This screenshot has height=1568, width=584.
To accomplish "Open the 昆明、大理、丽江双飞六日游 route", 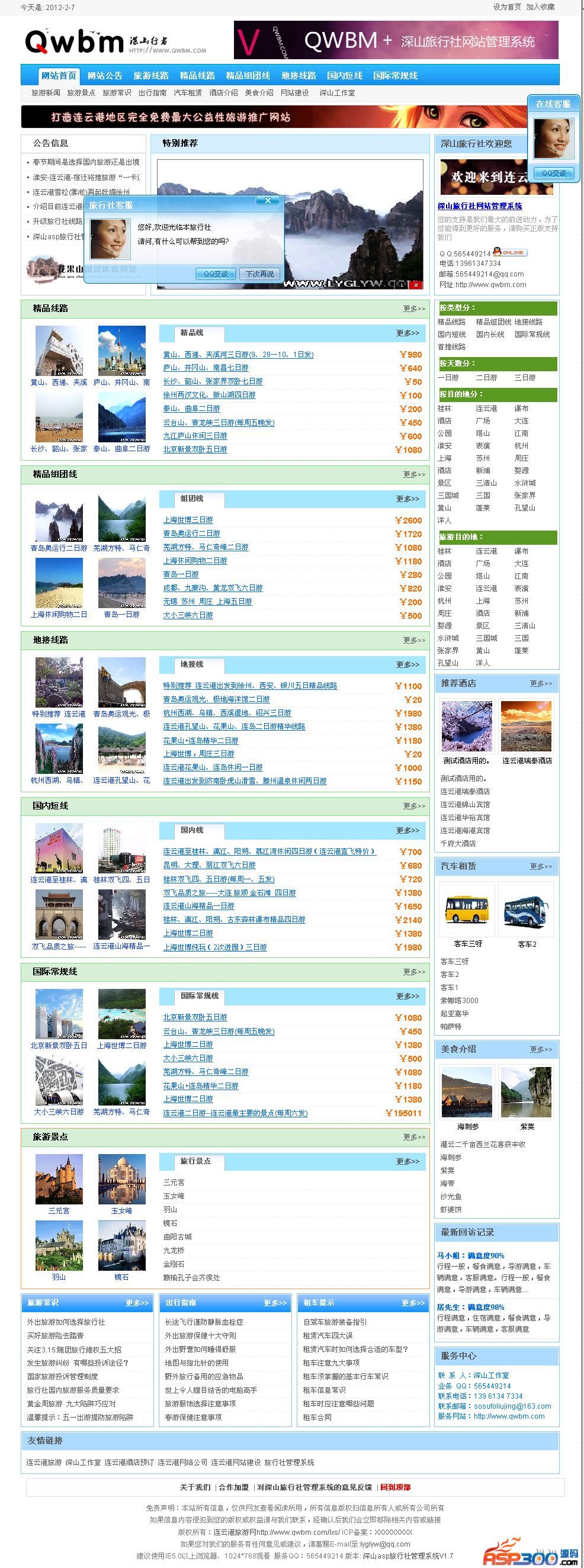I will click(x=209, y=865).
